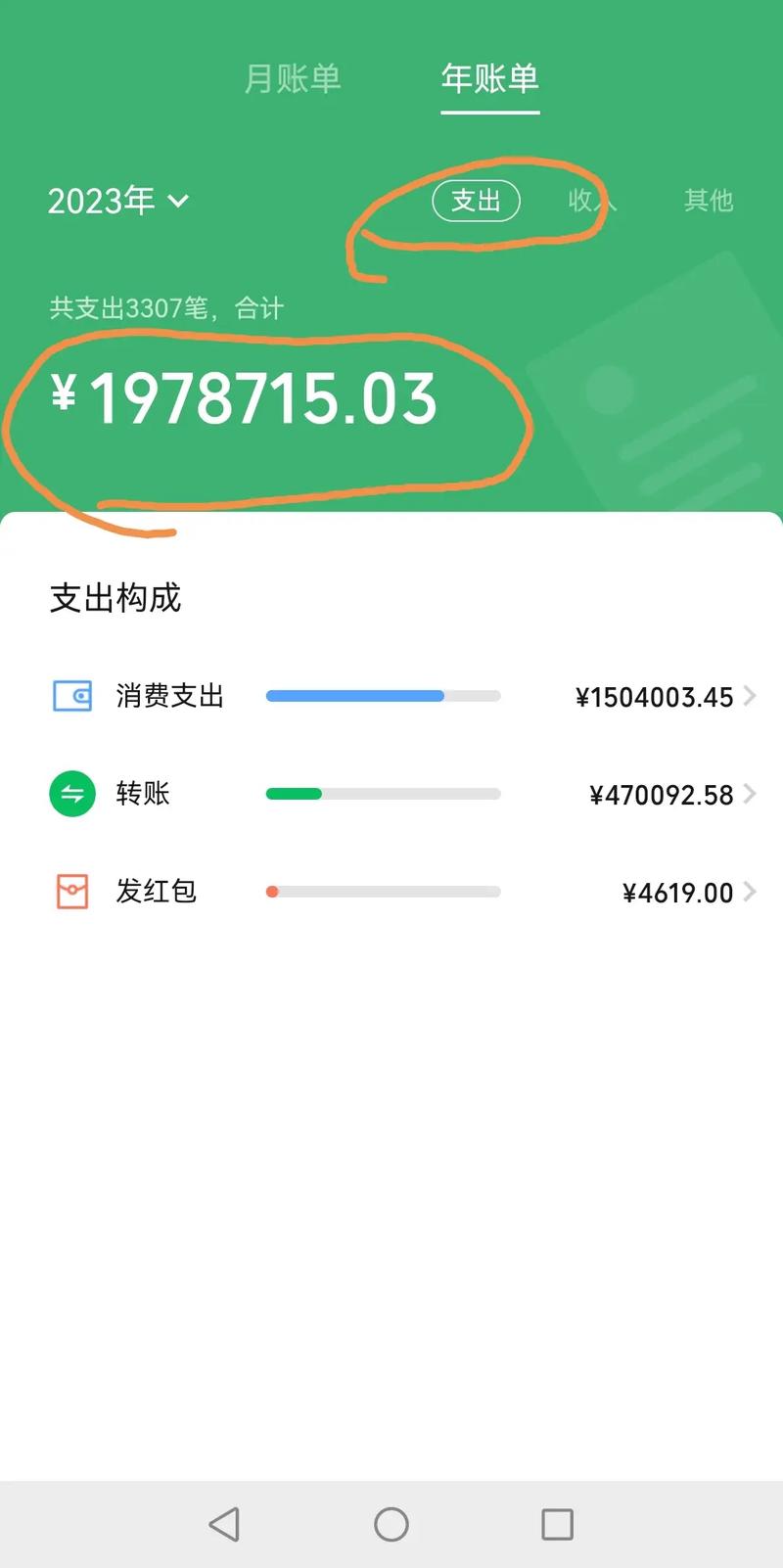Tap the back triangle in navigation bar

coord(224,1523)
